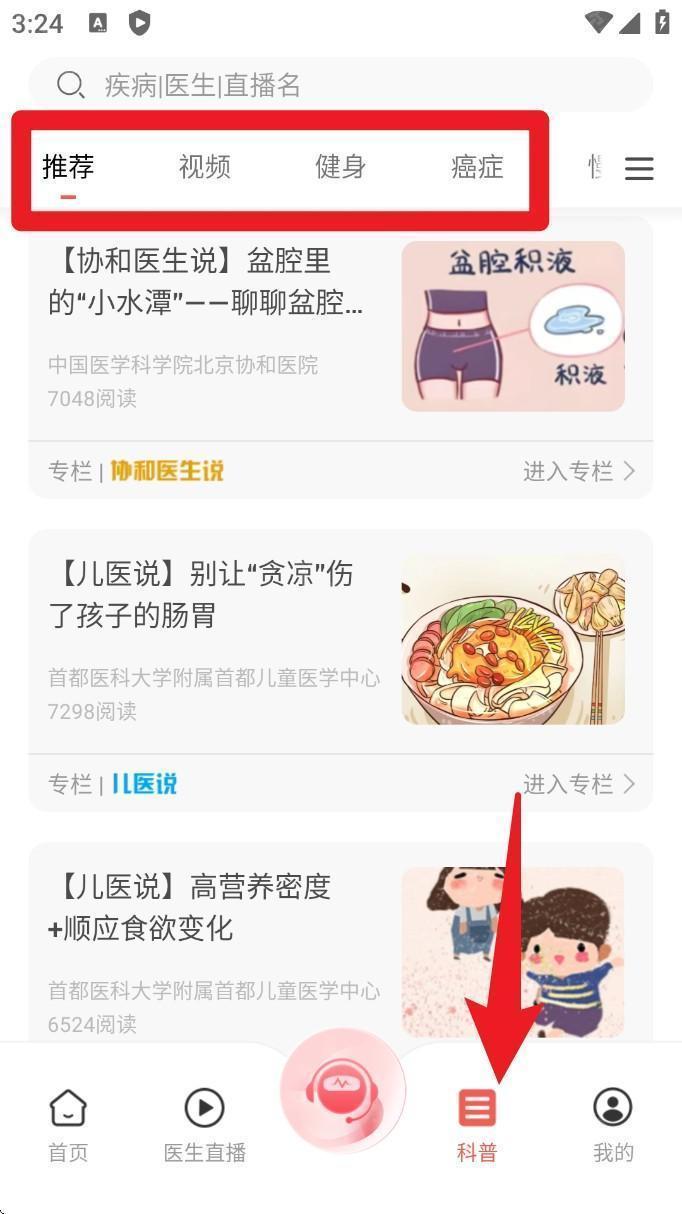Open the 高营养密度+顺应食欲变化 article
The width and height of the screenshot is (682, 1214).
(210, 907)
